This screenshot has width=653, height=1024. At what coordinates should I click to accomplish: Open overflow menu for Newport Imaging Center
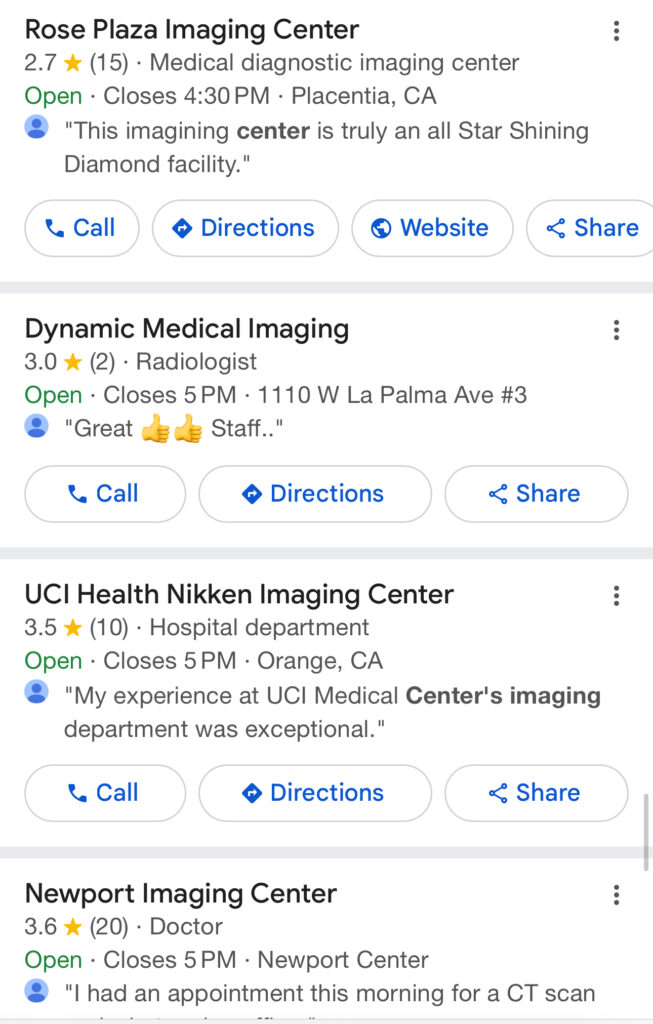(616, 895)
